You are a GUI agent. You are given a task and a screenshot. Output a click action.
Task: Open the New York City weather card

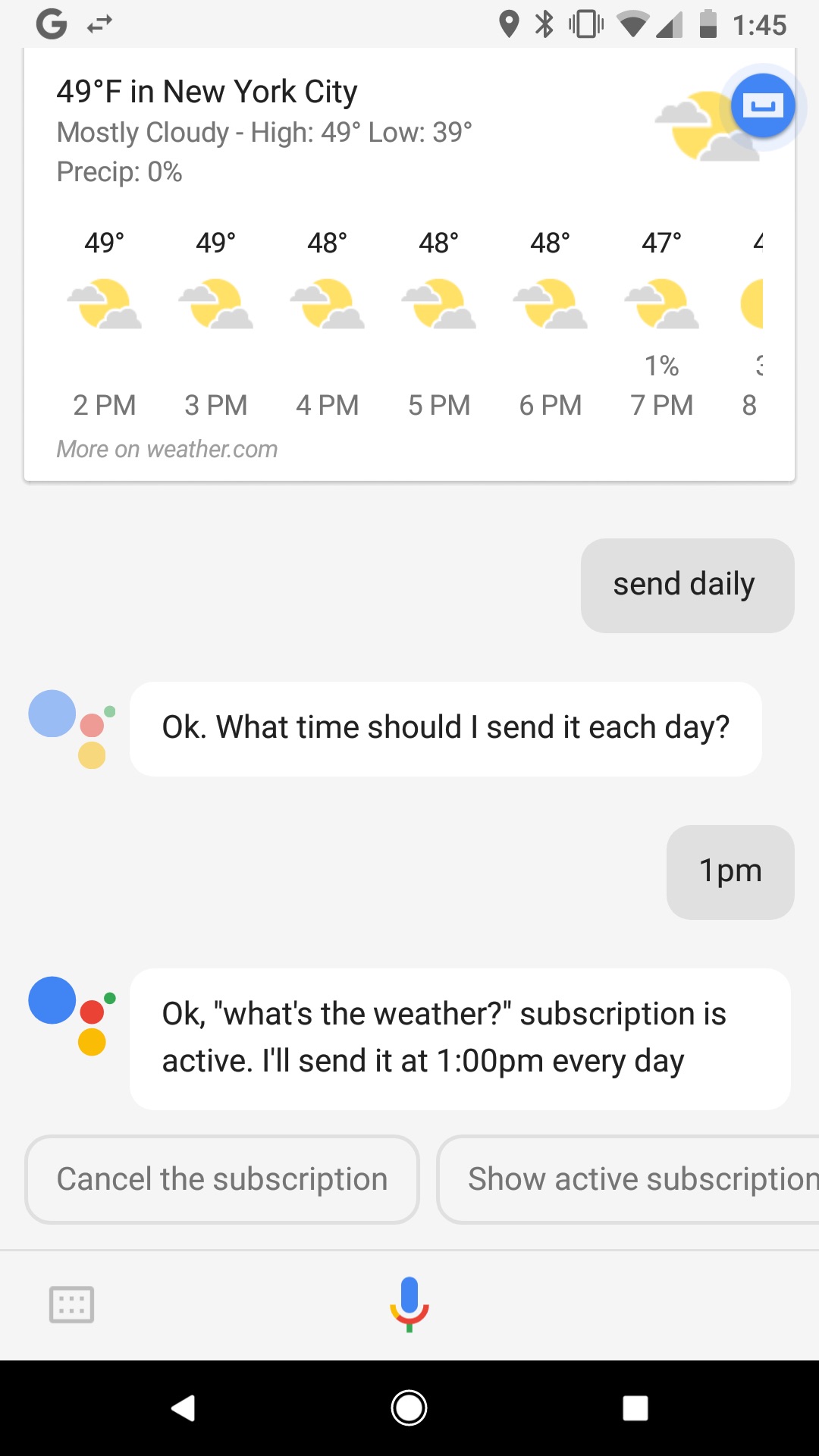tap(409, 264)
